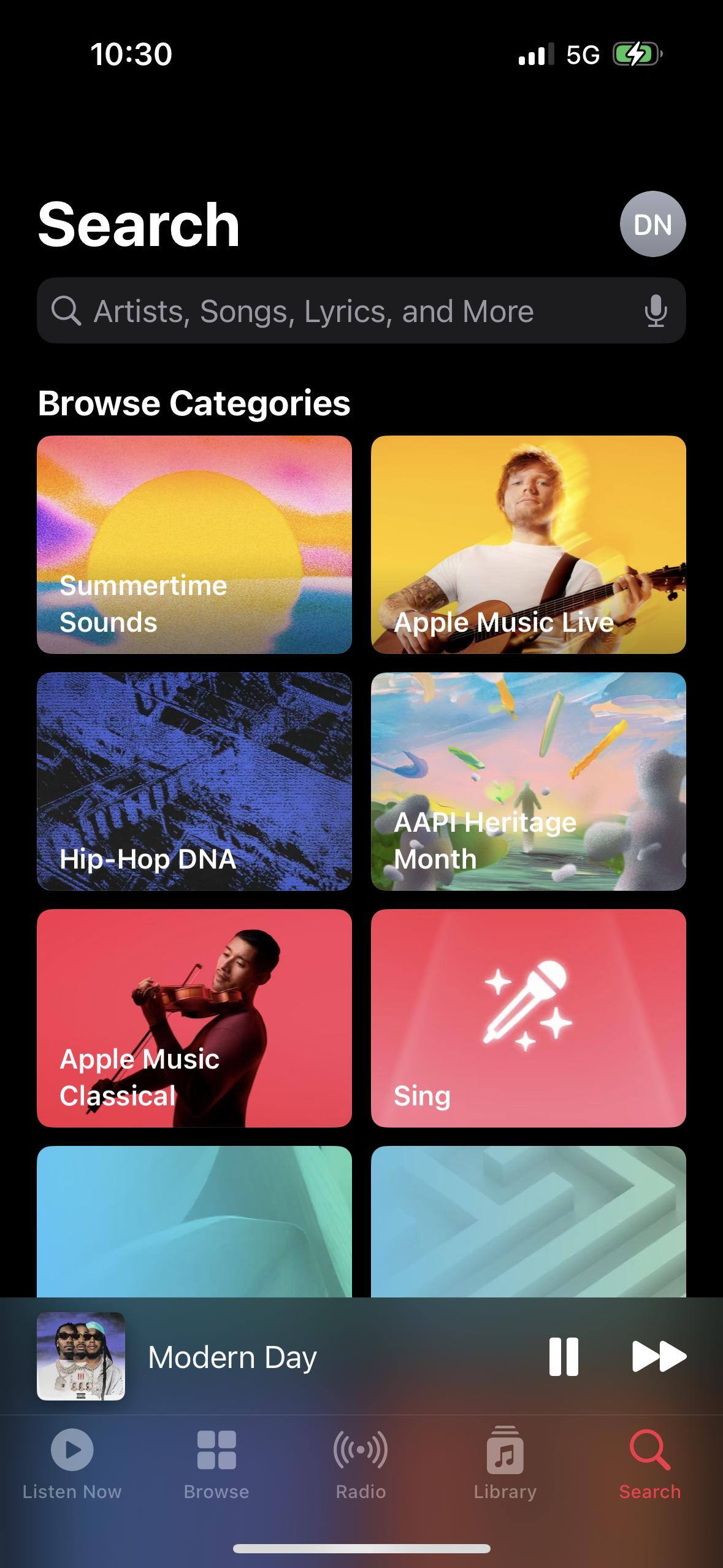Switch to the Listen Now tab

[x=72, y=1463]
